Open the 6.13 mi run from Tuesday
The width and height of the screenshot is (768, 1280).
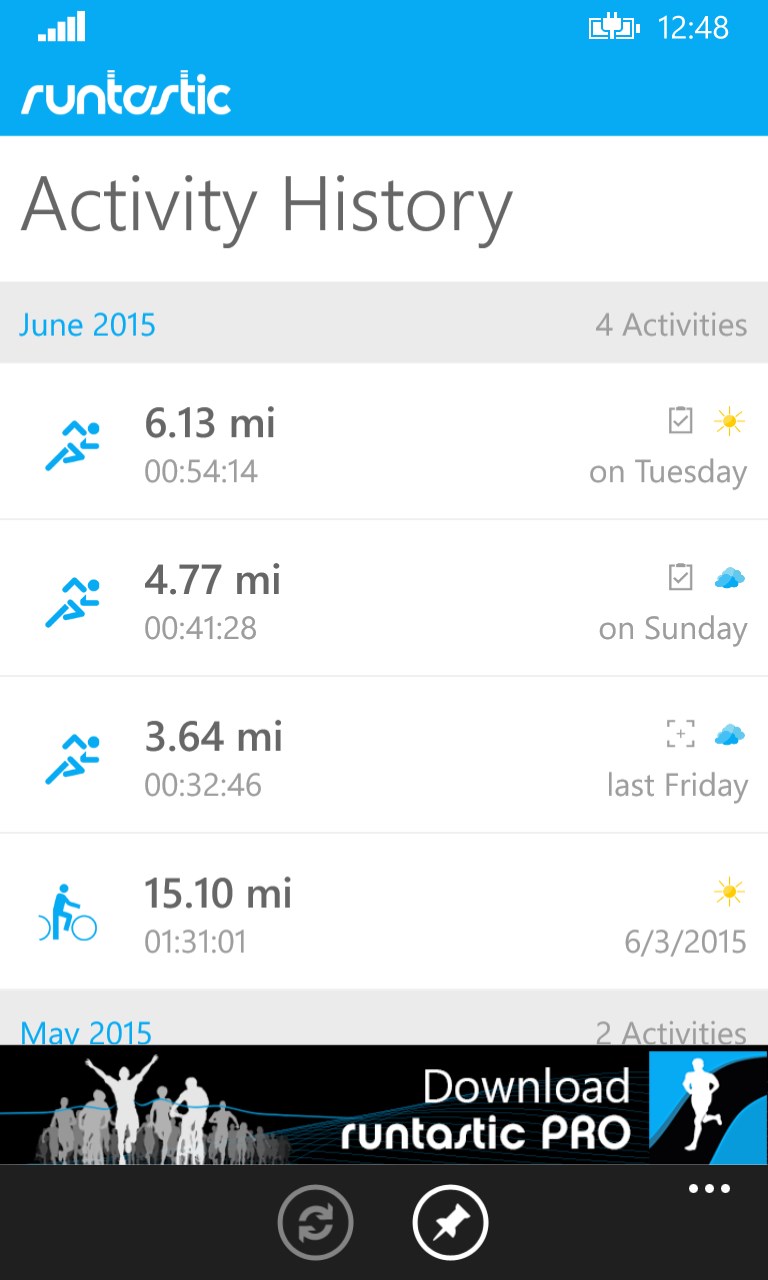pos(384,442)
